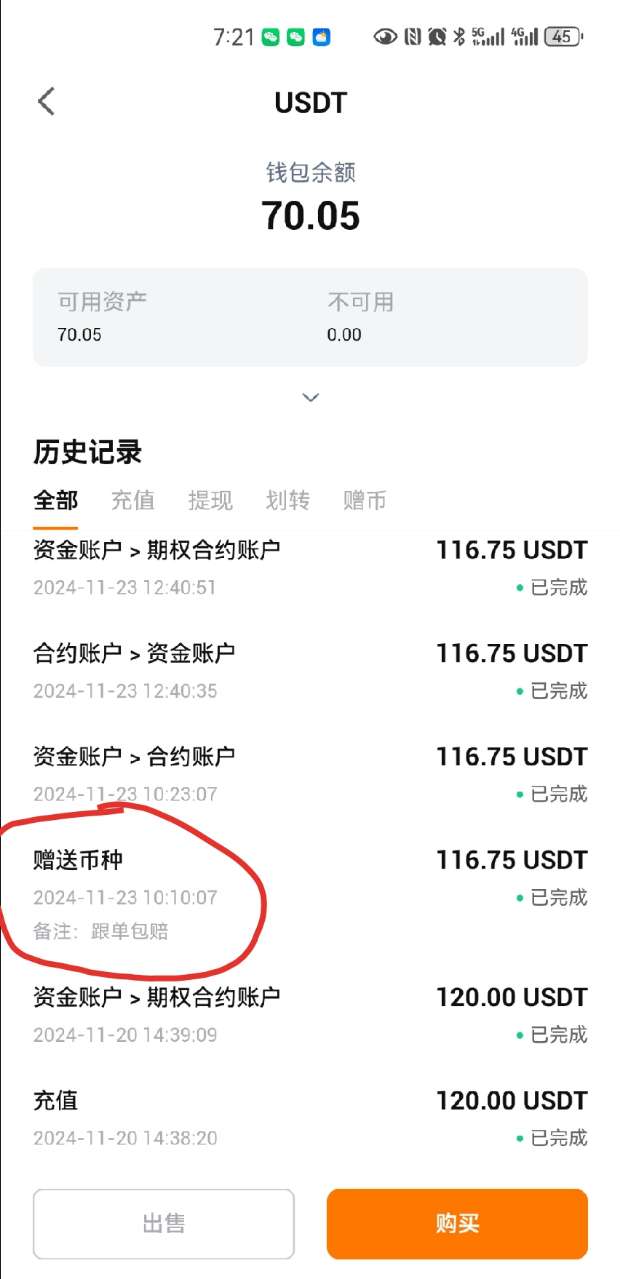Open the 充值 record of 120.00 USDT

pyautogui.click(x=310, y=1118)
